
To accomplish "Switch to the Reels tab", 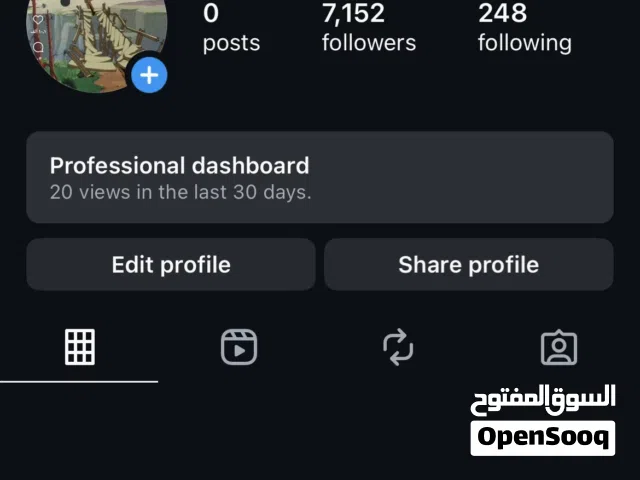I will pos(239,347).
